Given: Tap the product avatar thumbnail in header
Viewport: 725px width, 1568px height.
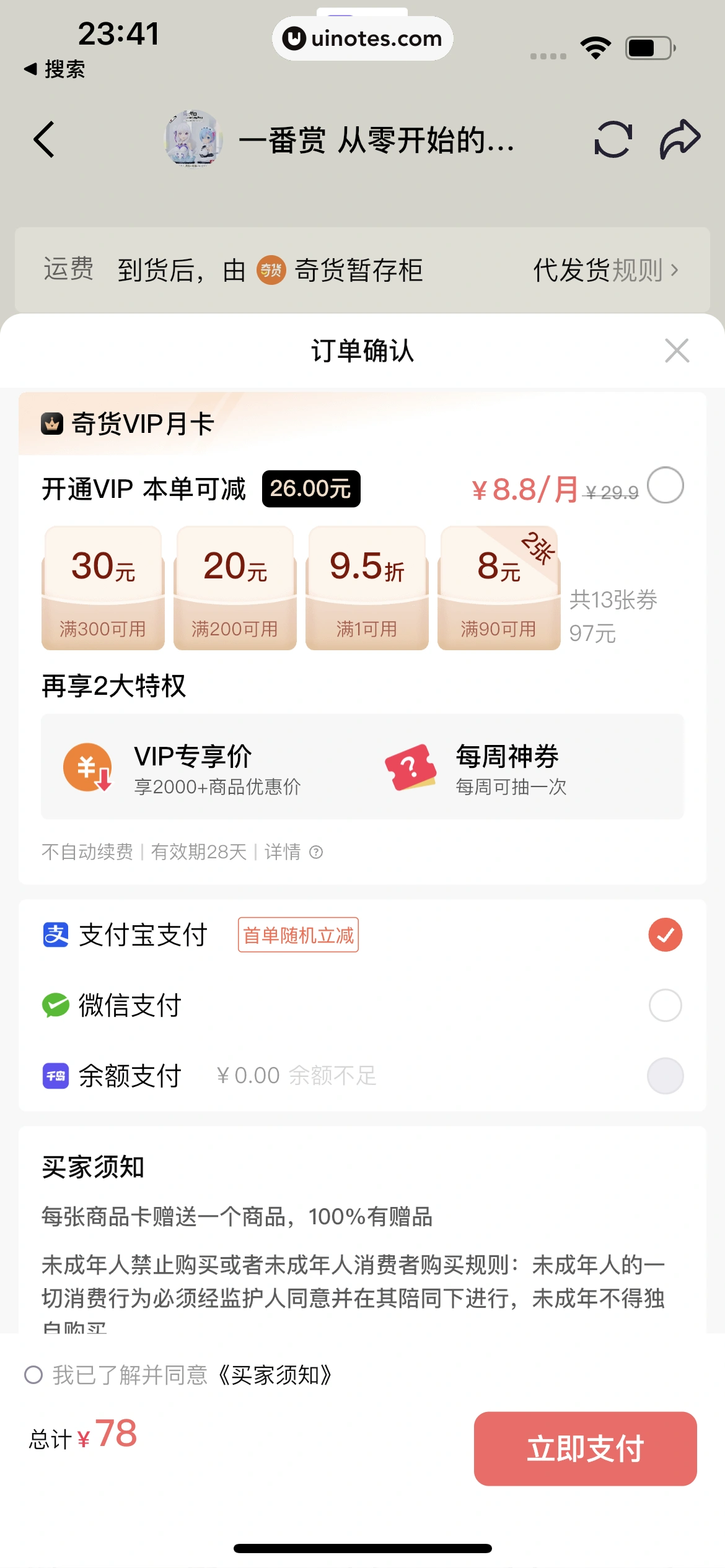Looking at the screenshot, I should [195, 140].
